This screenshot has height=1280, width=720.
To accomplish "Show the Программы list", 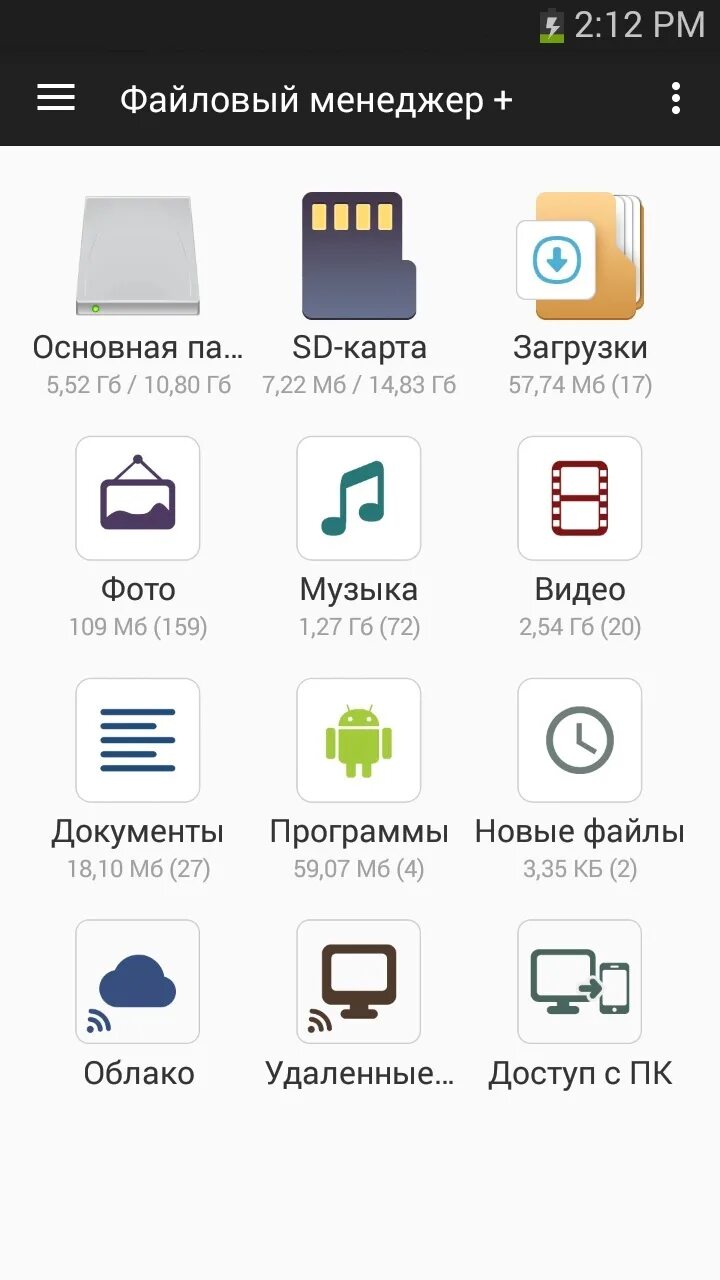I will pyautogui.click(x=359, y=740).
